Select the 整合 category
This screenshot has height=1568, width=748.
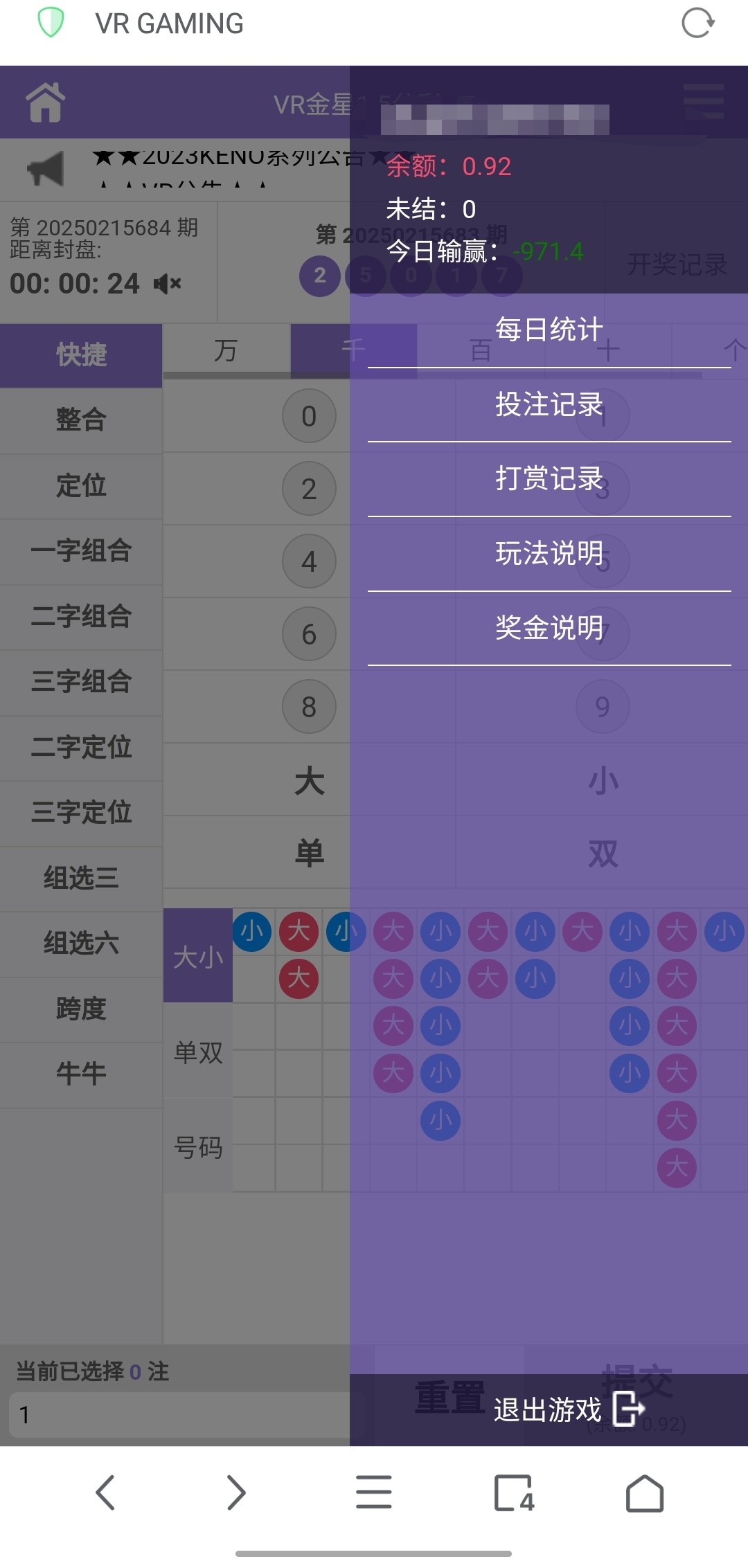[81, 420]
